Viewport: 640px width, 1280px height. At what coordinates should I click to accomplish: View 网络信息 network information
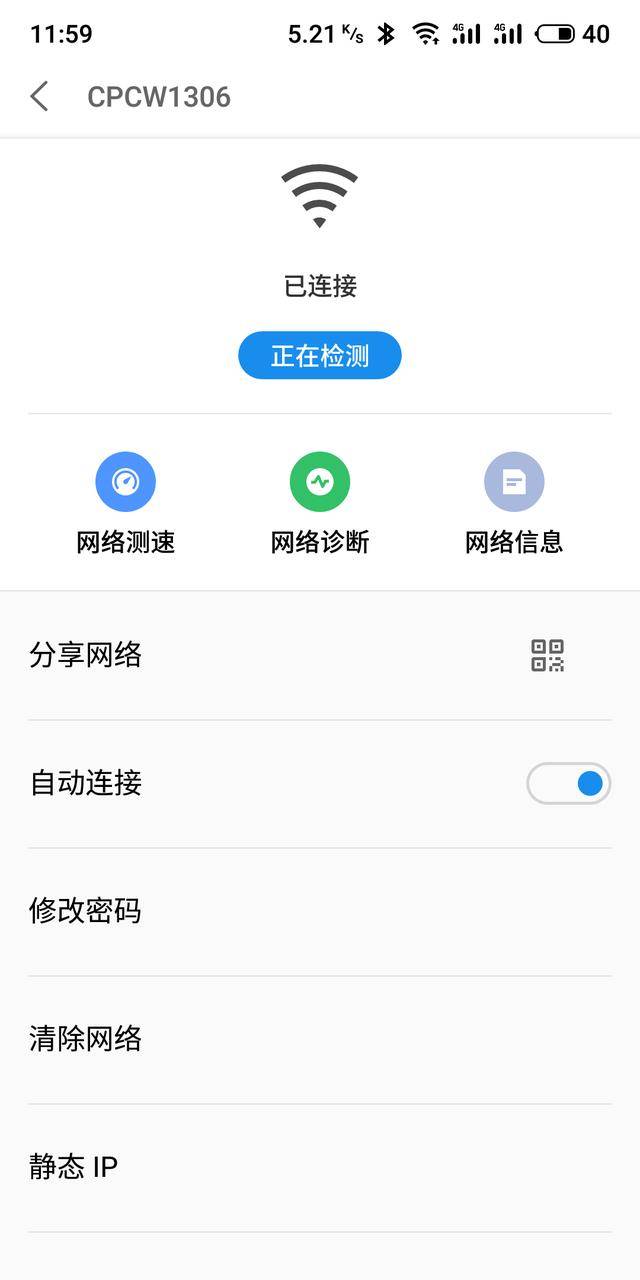pyautogui.click(x=514, y=502)
